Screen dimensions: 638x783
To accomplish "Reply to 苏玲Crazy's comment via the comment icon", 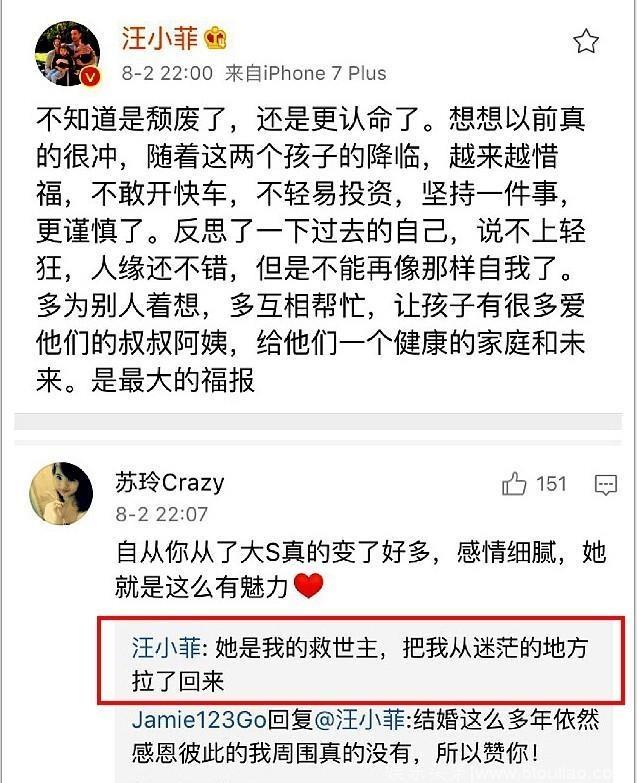I will [605, 486].
